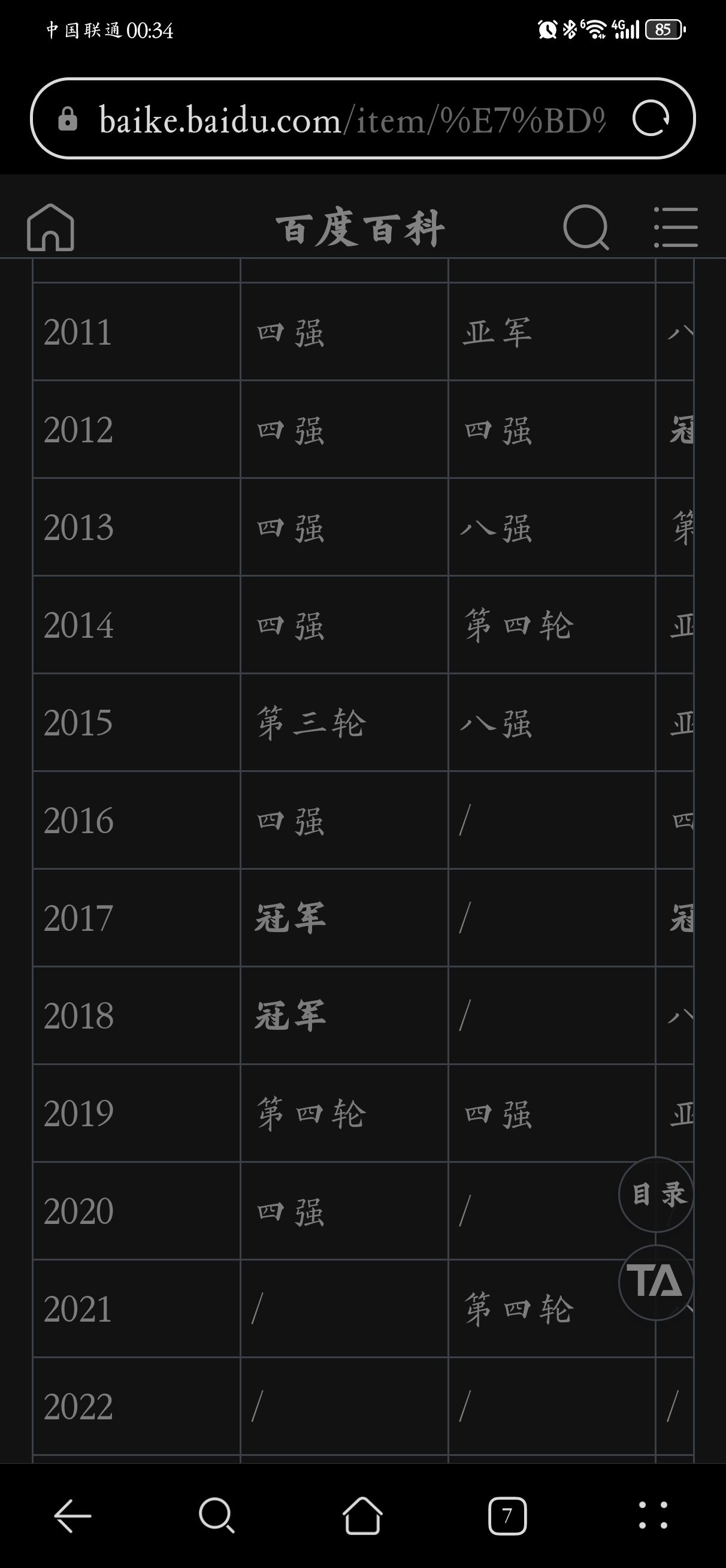Tap the floating TA button
Screen dimensions: 726x1568
point(656,1282)
